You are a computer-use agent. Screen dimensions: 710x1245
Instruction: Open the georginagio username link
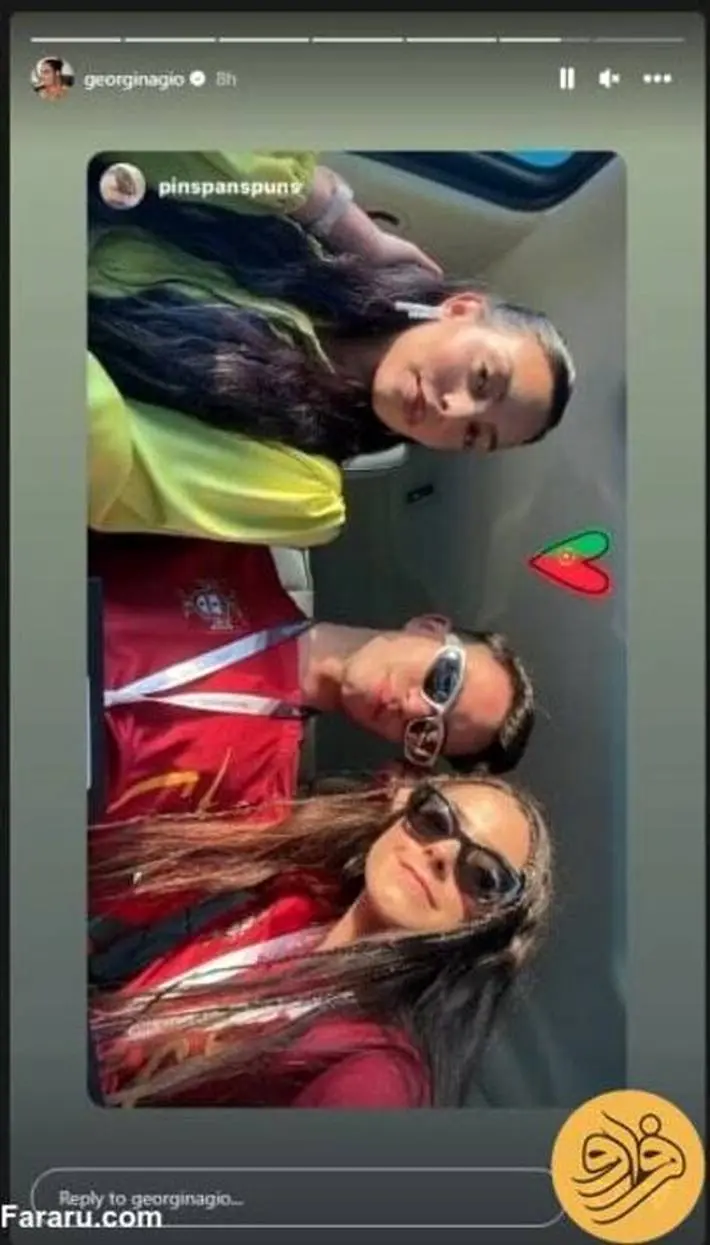(133, 80)
